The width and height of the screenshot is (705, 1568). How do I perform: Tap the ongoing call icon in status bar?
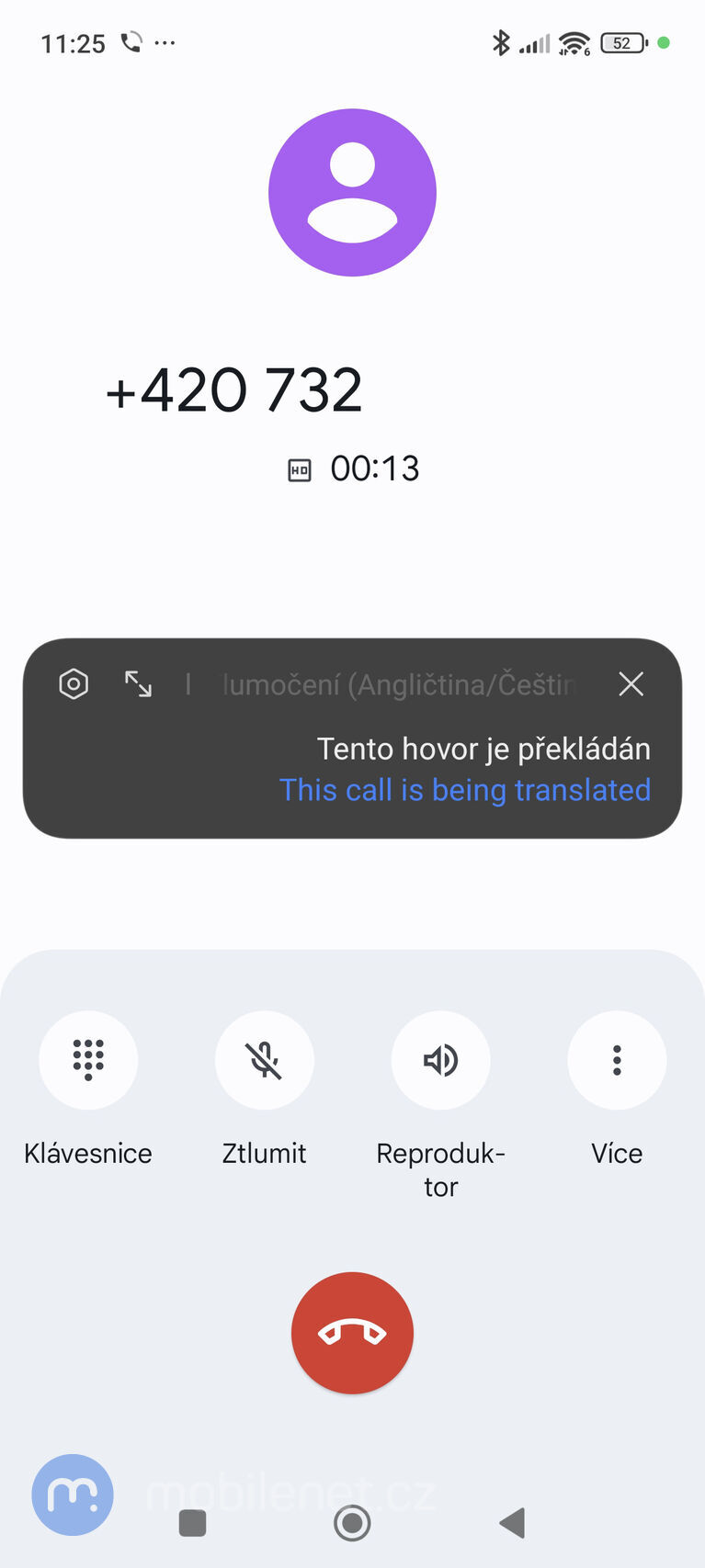coord(131,41)
